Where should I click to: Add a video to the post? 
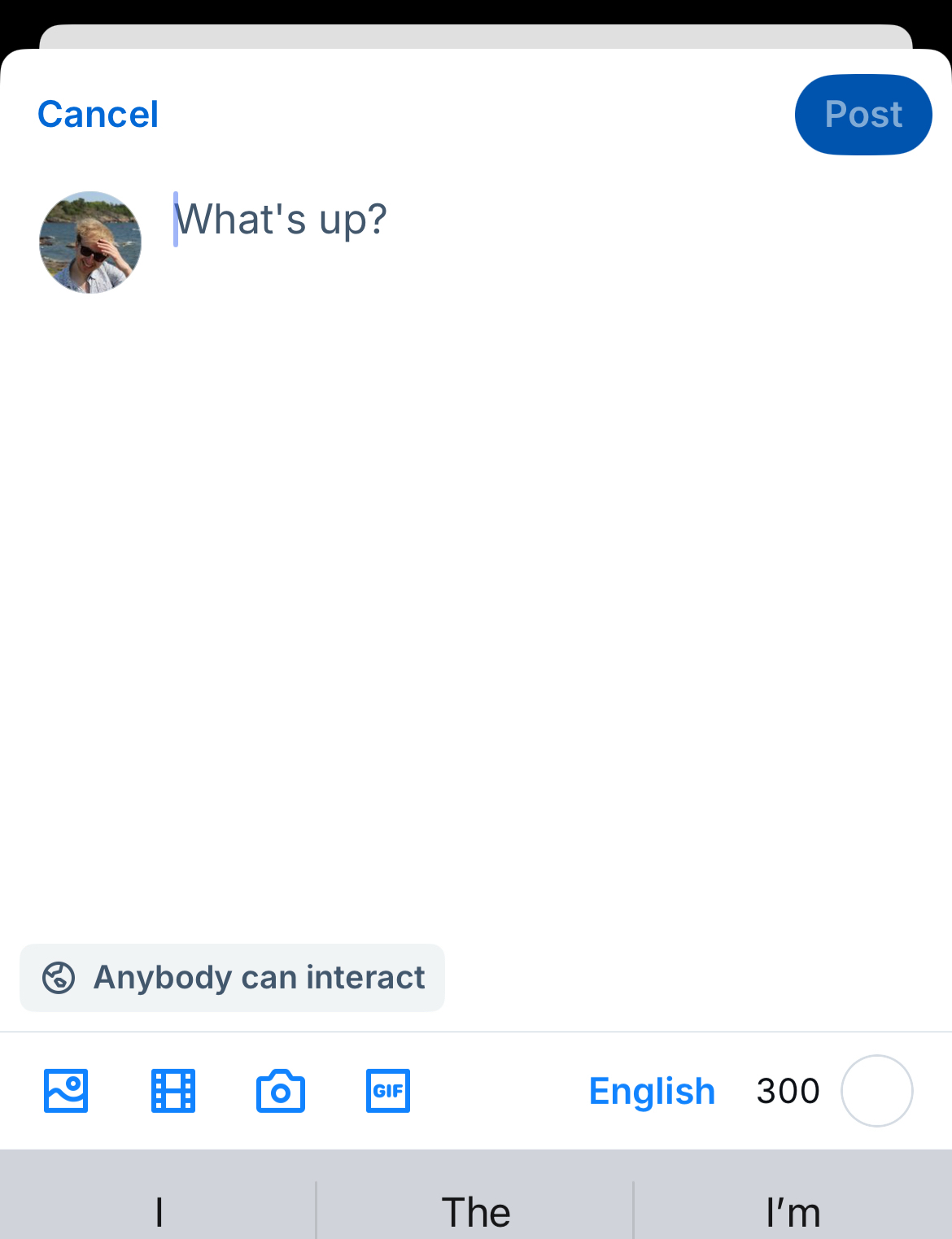pos(173,1091)
